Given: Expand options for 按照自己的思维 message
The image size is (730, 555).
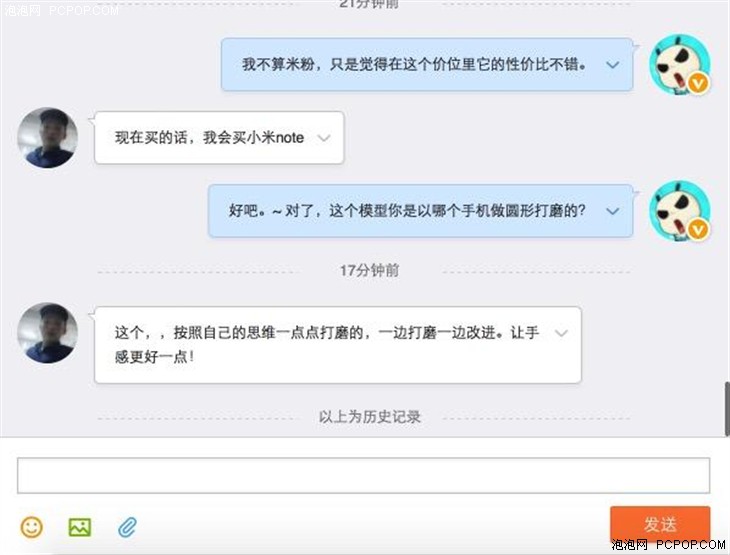Looking at the screenshot, I should 560,333.
